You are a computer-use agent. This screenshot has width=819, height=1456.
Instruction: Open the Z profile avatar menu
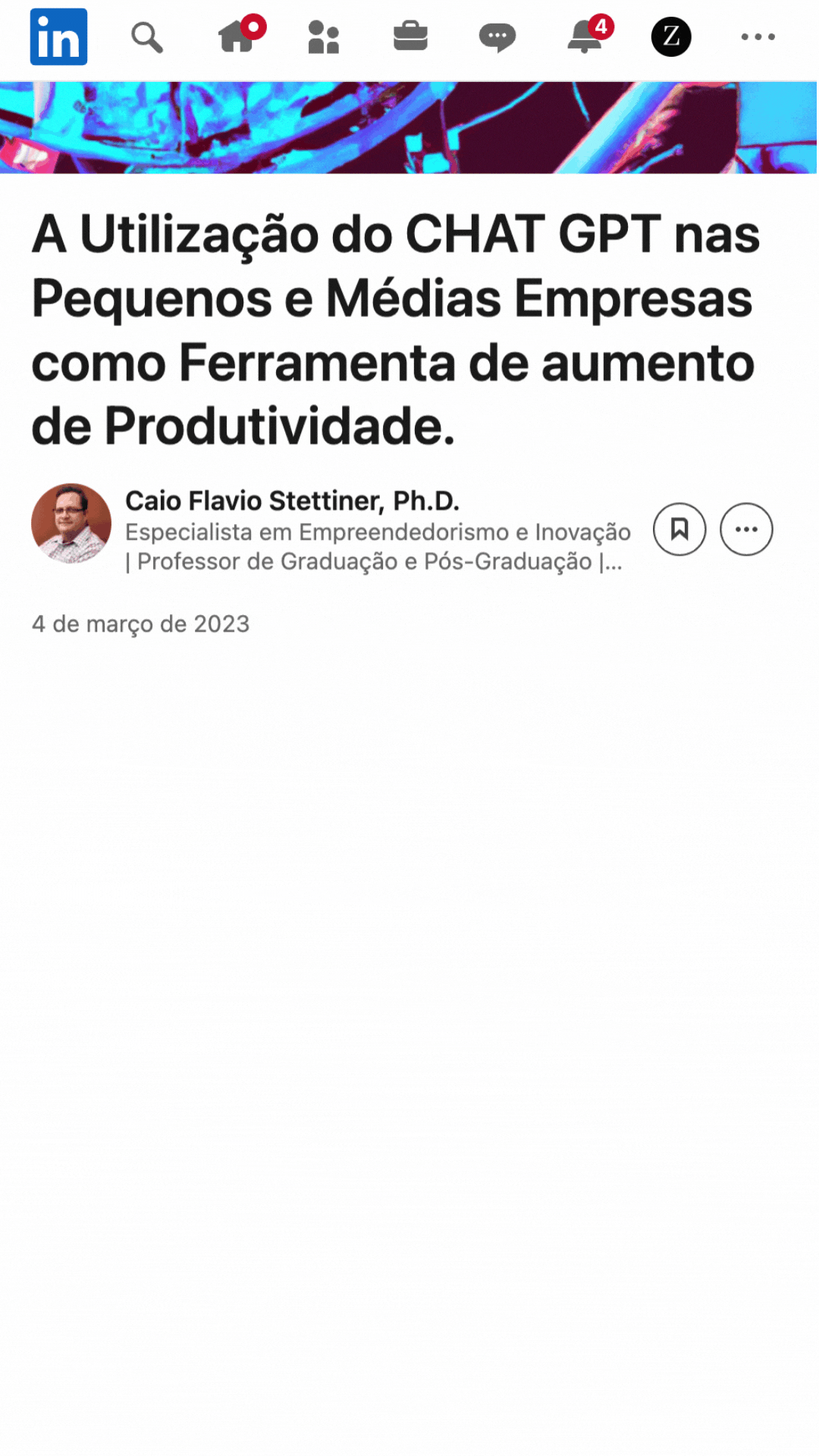click(x=671, y=37)
